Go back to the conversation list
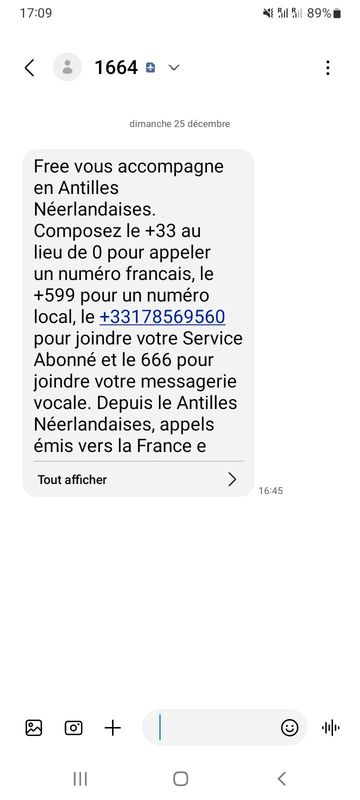Image resolution: width=360 pixels, height=800 pixels. pos(30,67)
